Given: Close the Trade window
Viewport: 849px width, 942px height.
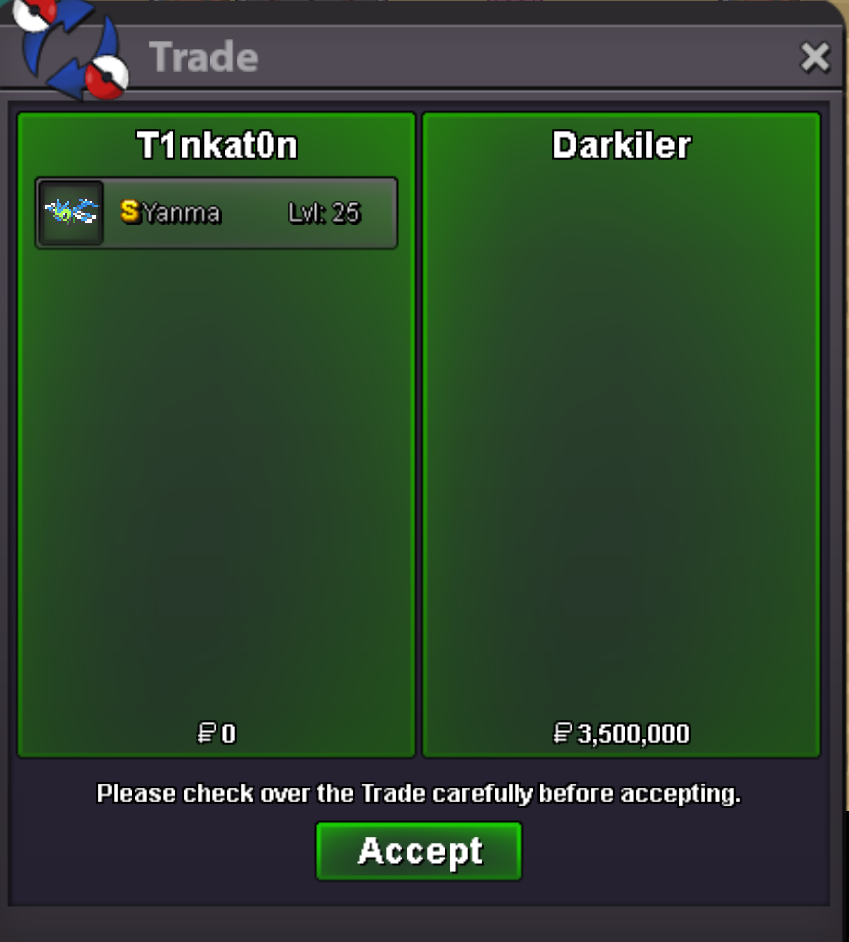Looking at the screenshot, I should [815, 58].
